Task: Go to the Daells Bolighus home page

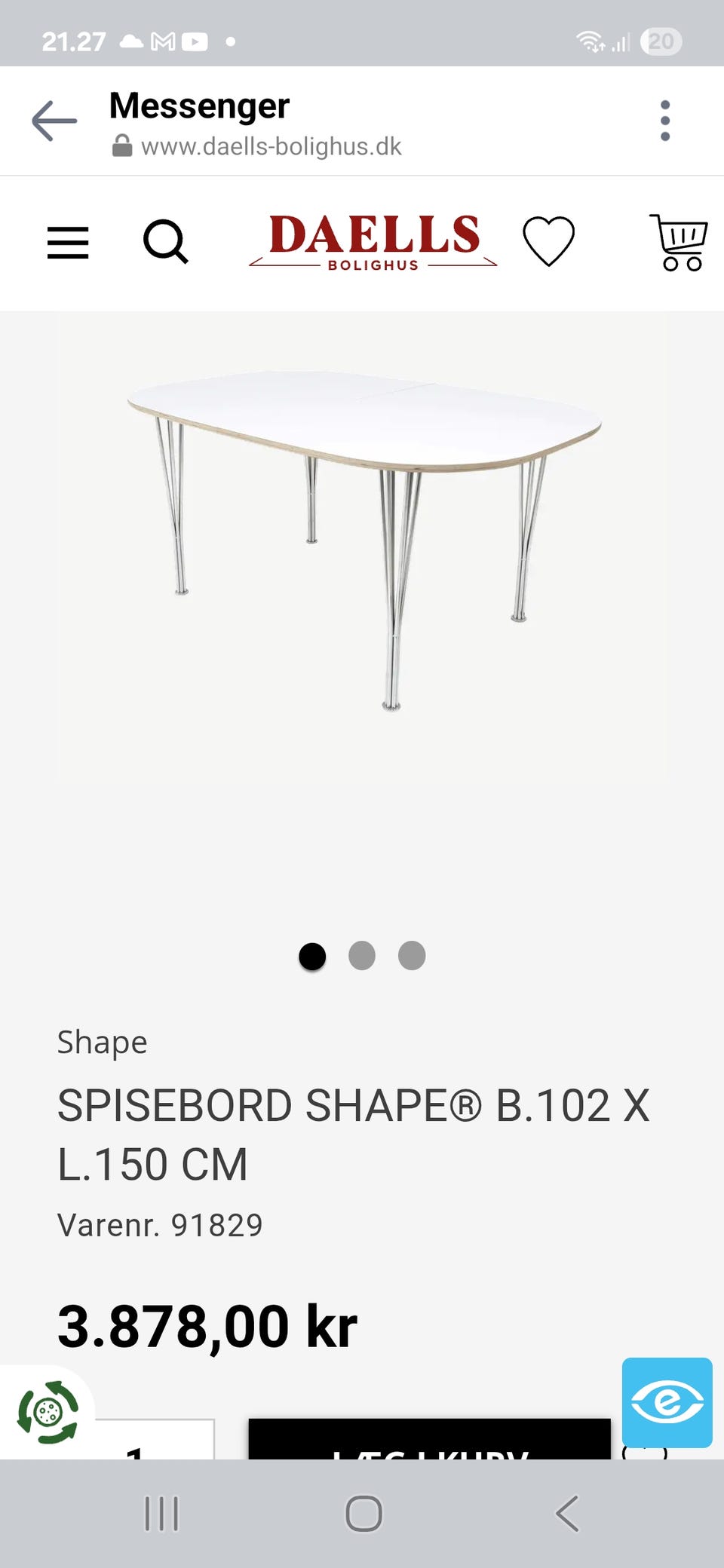Action: point(373,241)
